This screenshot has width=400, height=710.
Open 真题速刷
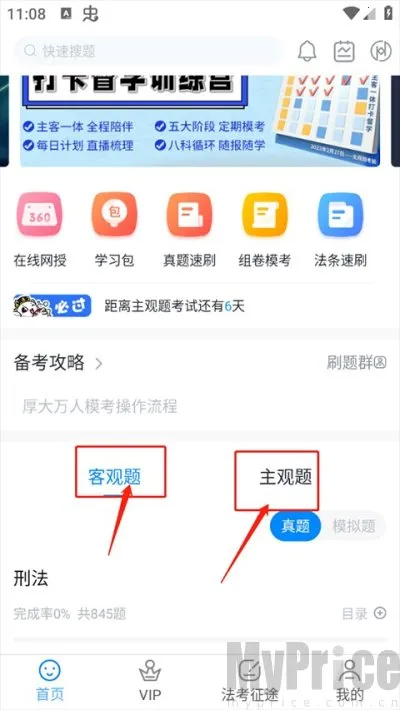tap(189, 230)
